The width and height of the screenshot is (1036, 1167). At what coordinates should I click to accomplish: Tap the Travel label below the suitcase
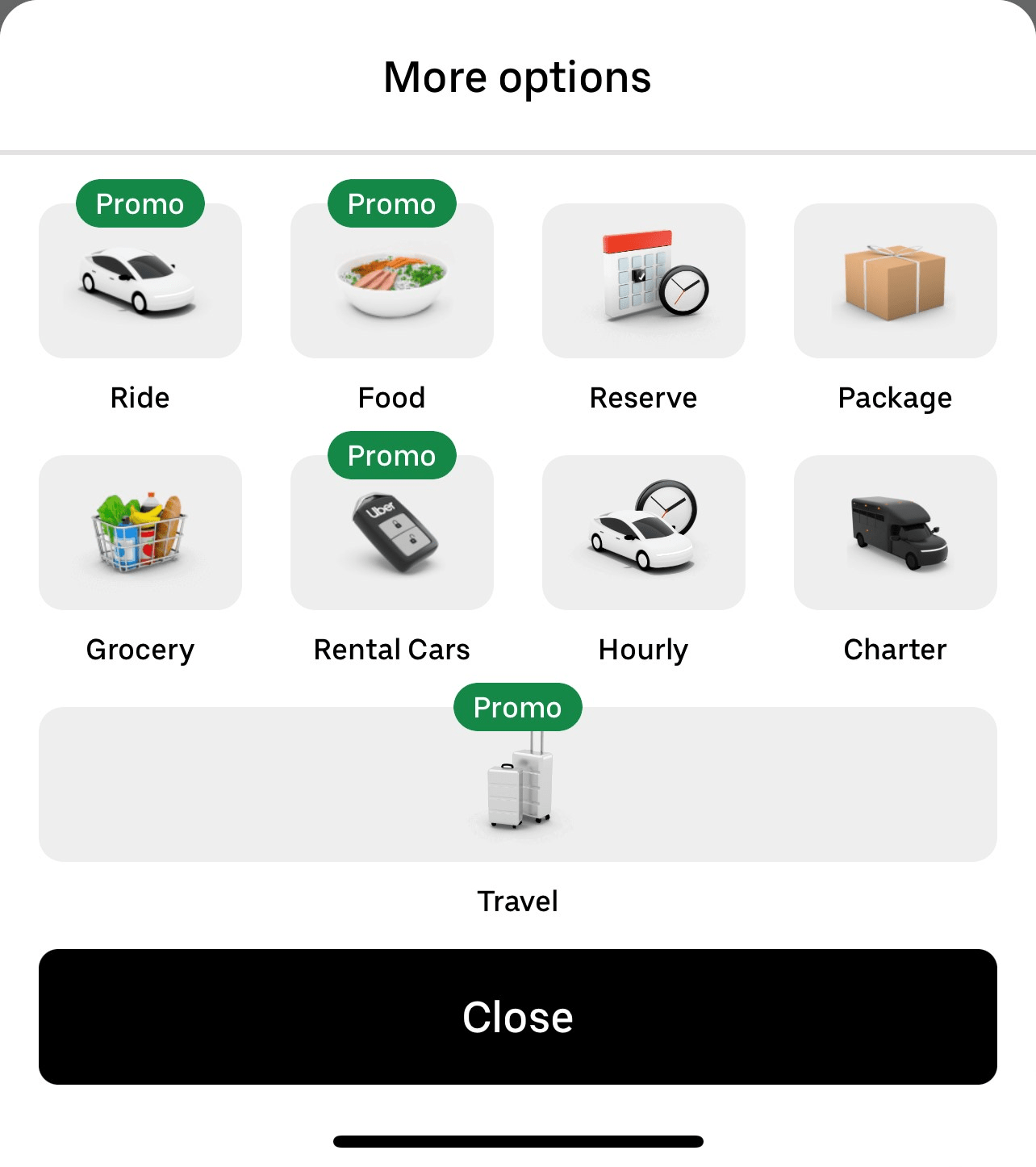pos(517,901)
